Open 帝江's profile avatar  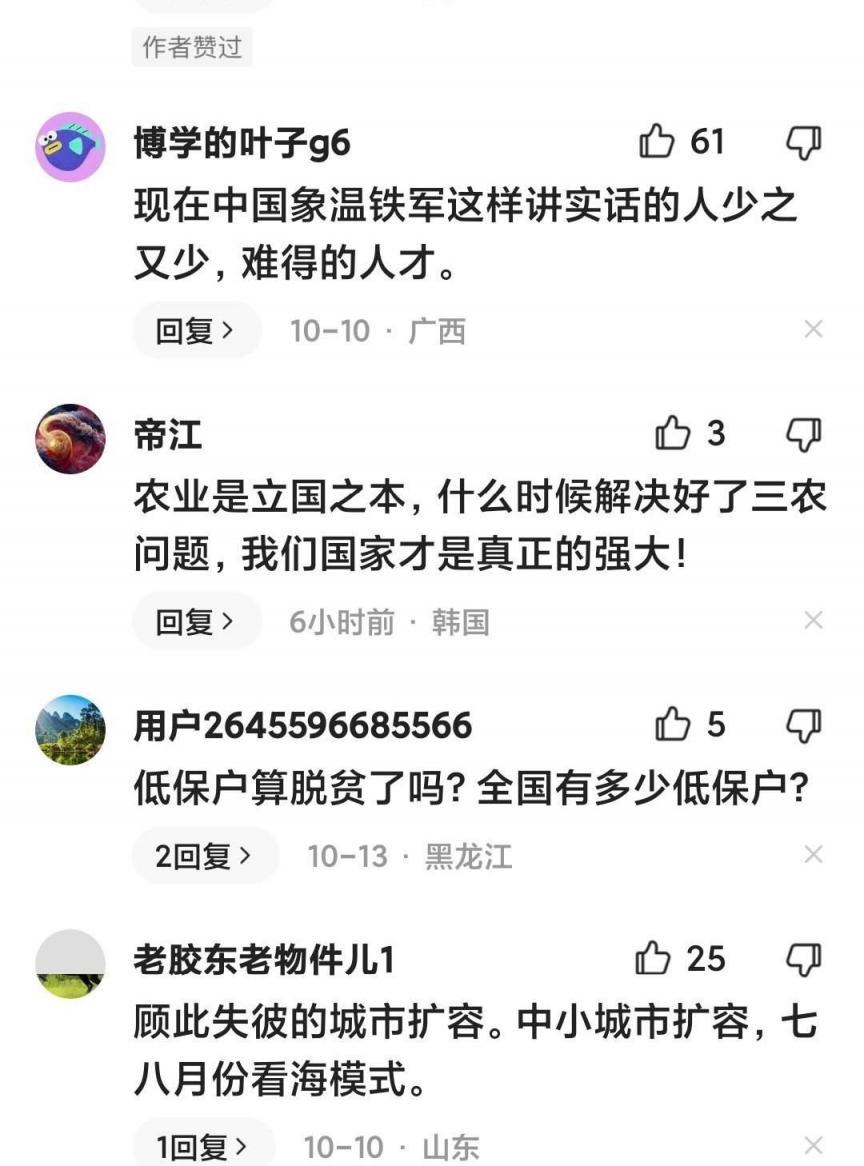click(x=70, y=438)
